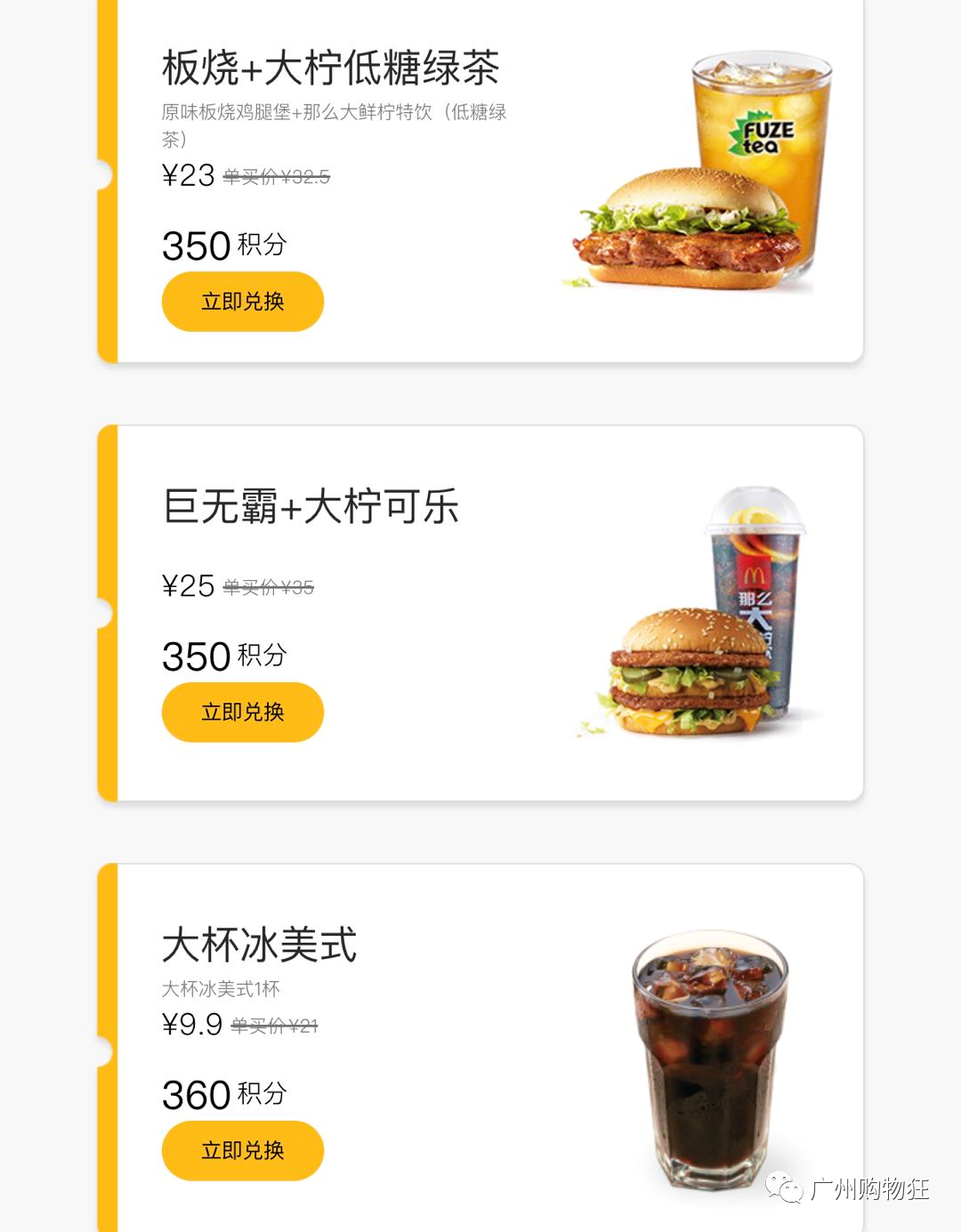Tap 立即兑换 for 巨无霸+大柠可乐
This screenshot has width=961, height=1232.
[x=242, y=712]
